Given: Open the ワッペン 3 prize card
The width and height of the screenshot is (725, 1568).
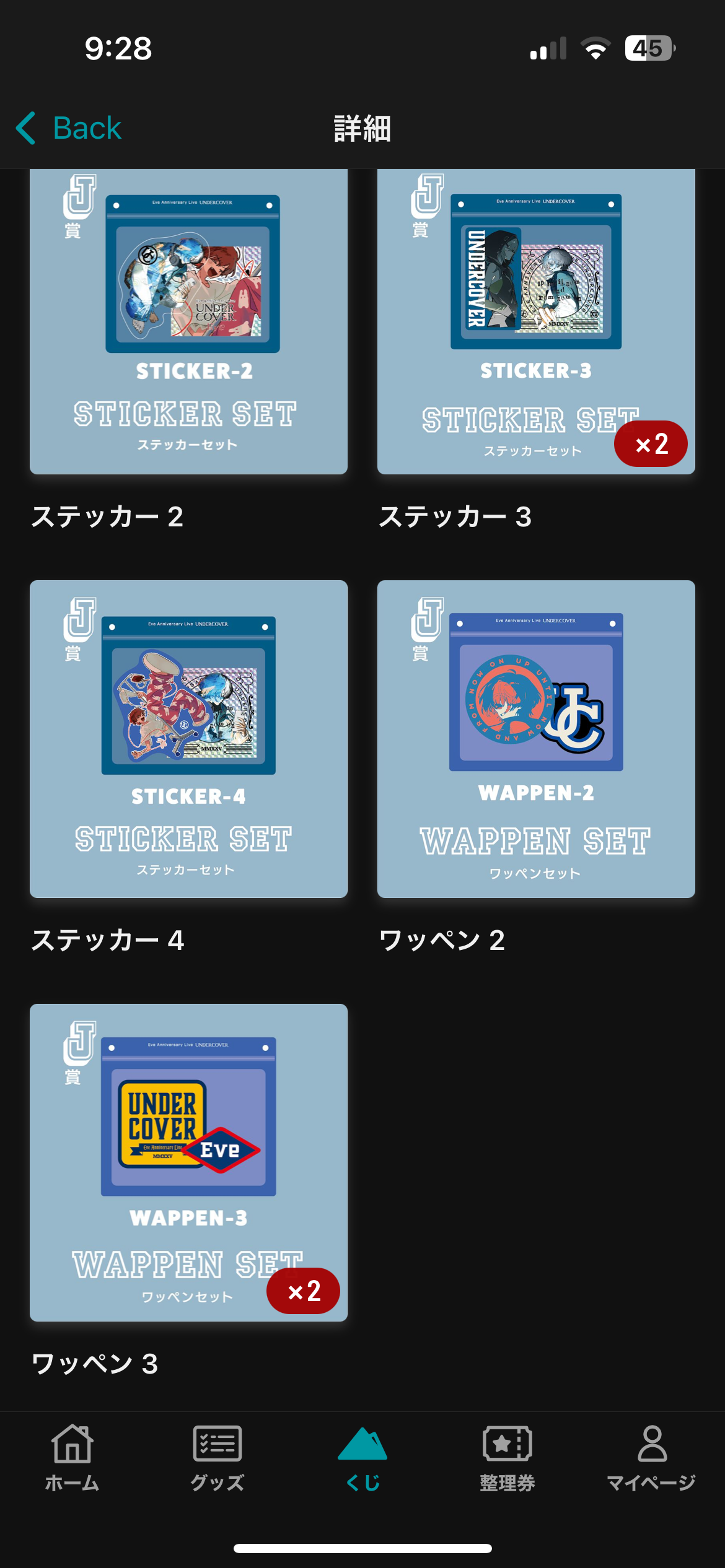Looking at the screenshot, I should (188, 1162).
